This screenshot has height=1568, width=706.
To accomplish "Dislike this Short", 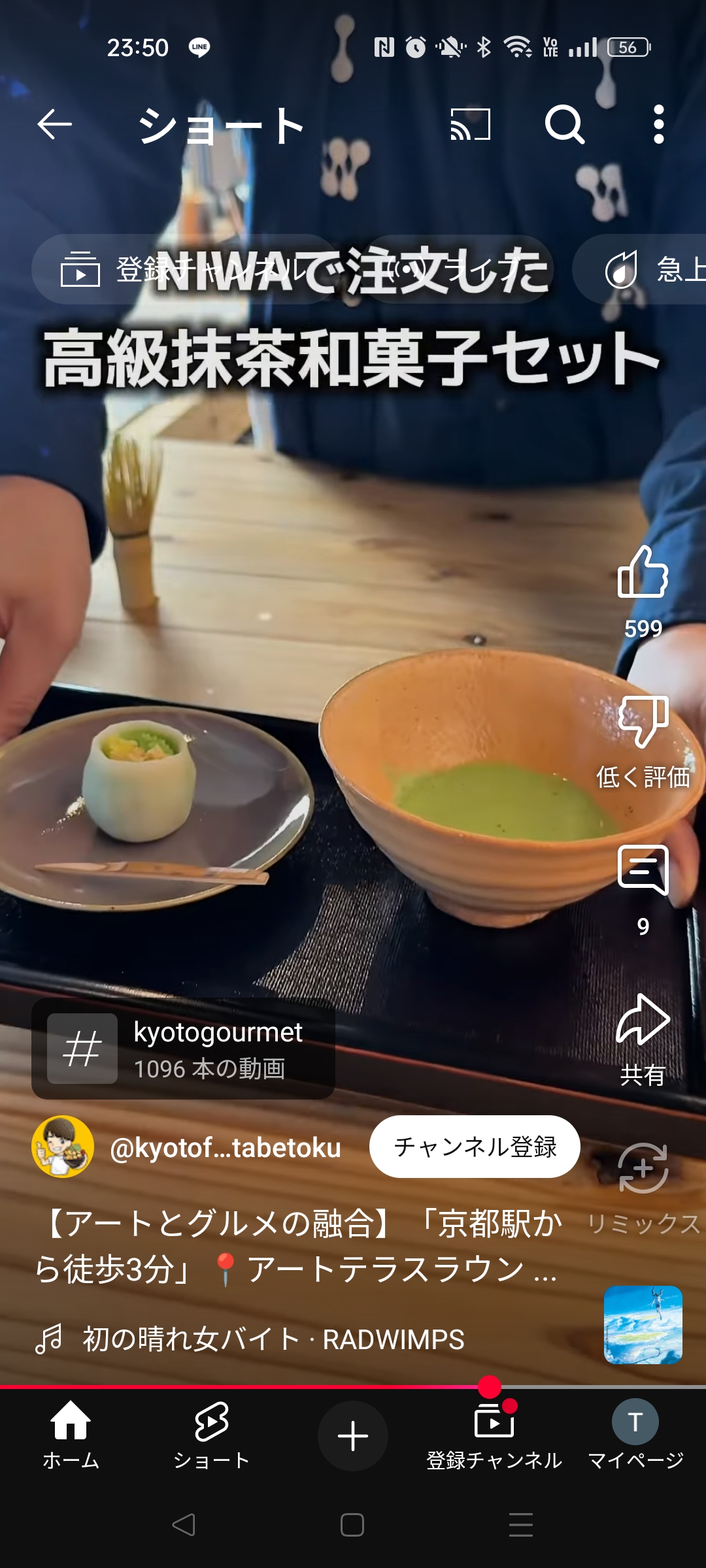I will [x=643, y=722].
